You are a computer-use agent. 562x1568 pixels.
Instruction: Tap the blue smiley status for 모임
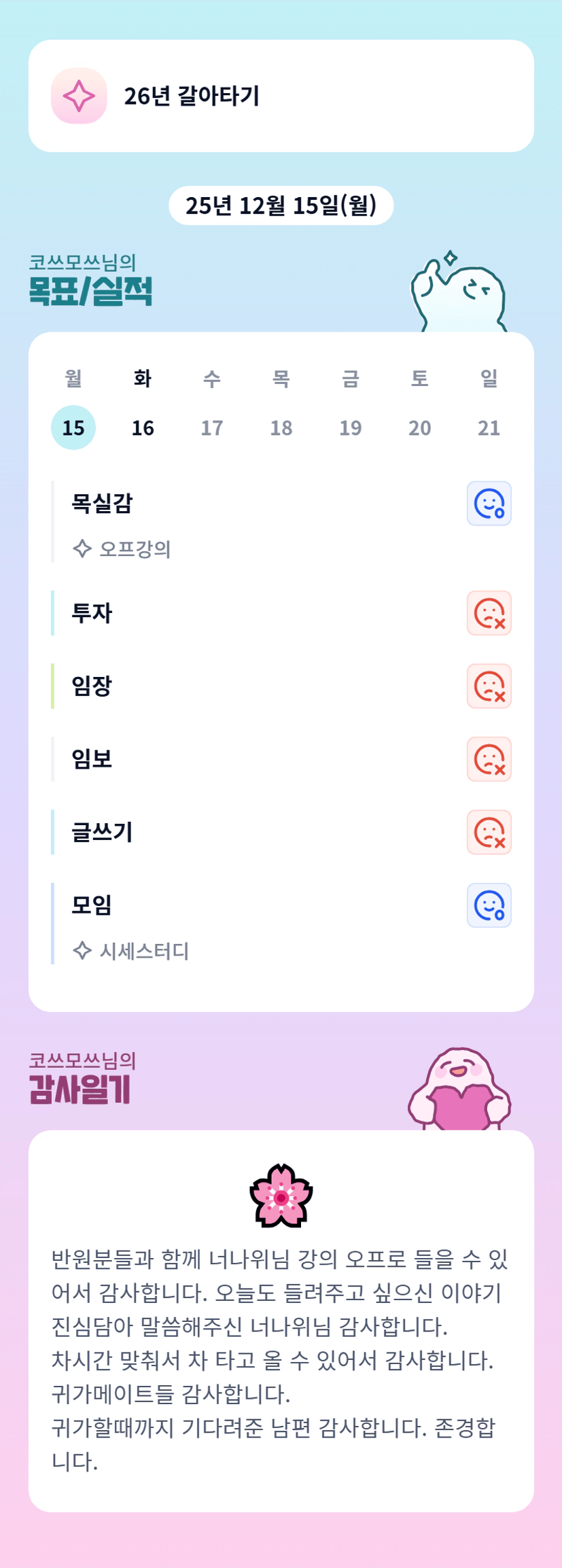pyautogui.click(x=489, y=905)
